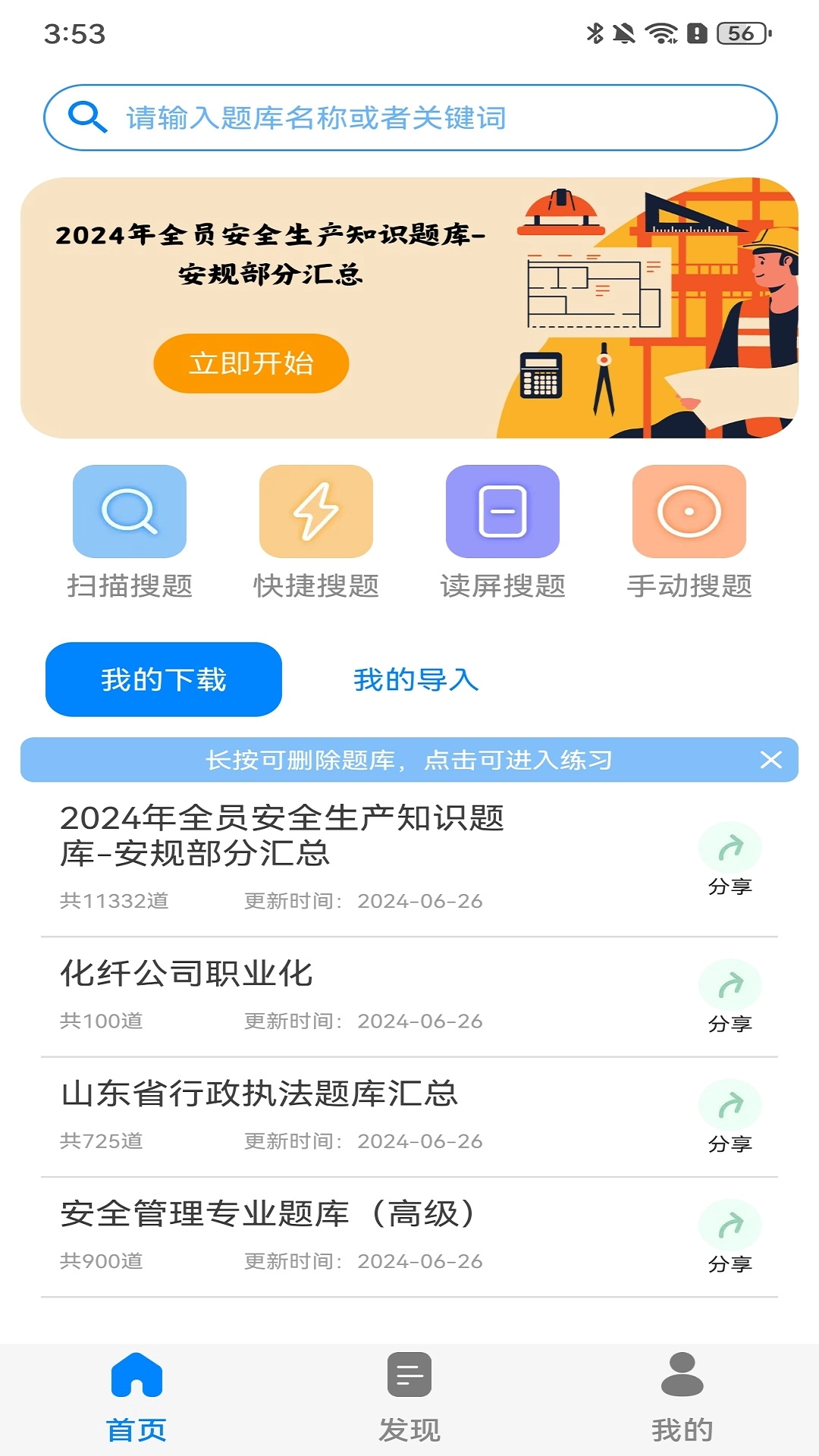Share the 山东省行政执法题库汇总 bank

pos(730,1106)
